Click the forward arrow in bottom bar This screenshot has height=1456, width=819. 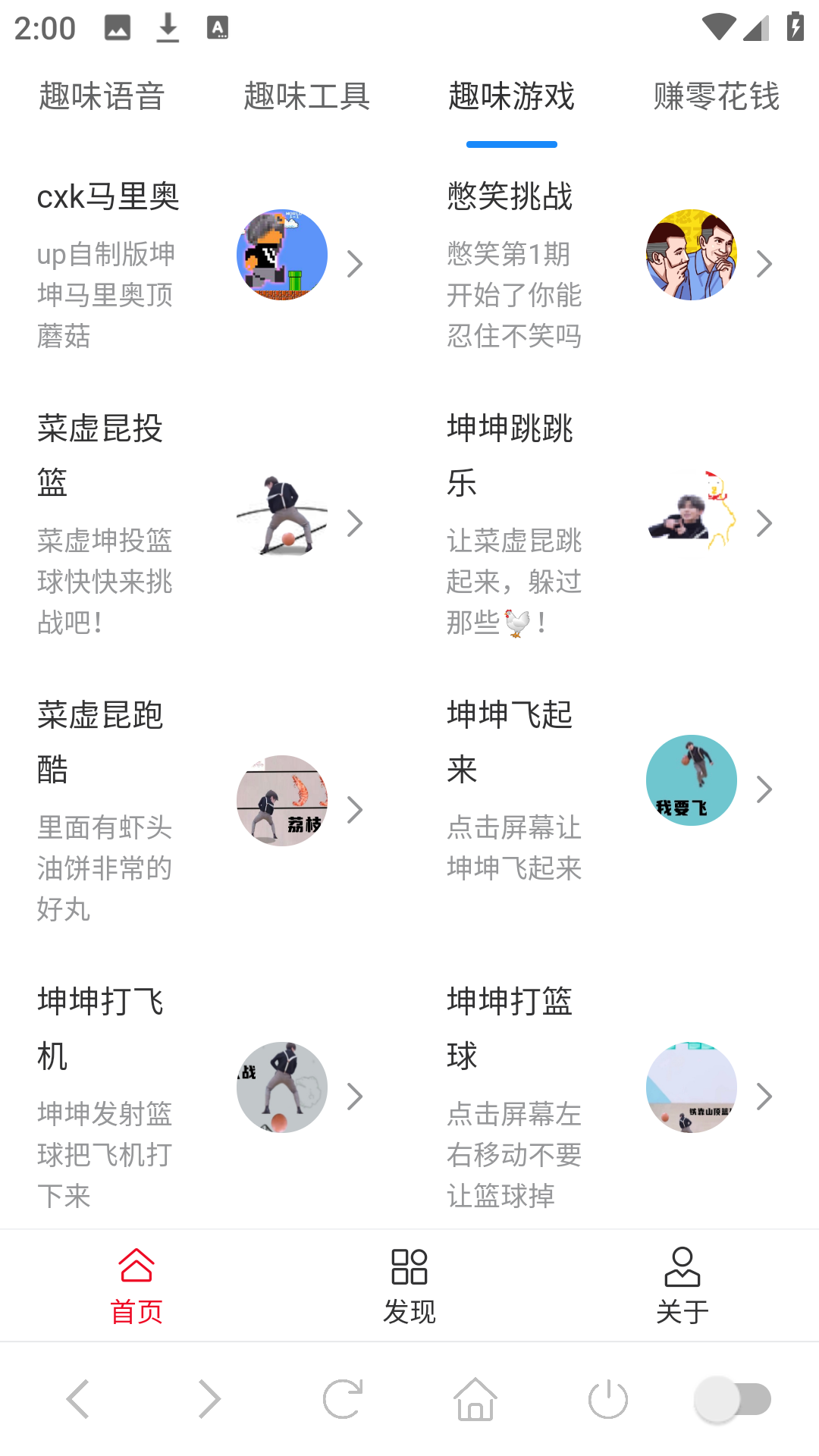[x=209, y=1399]
